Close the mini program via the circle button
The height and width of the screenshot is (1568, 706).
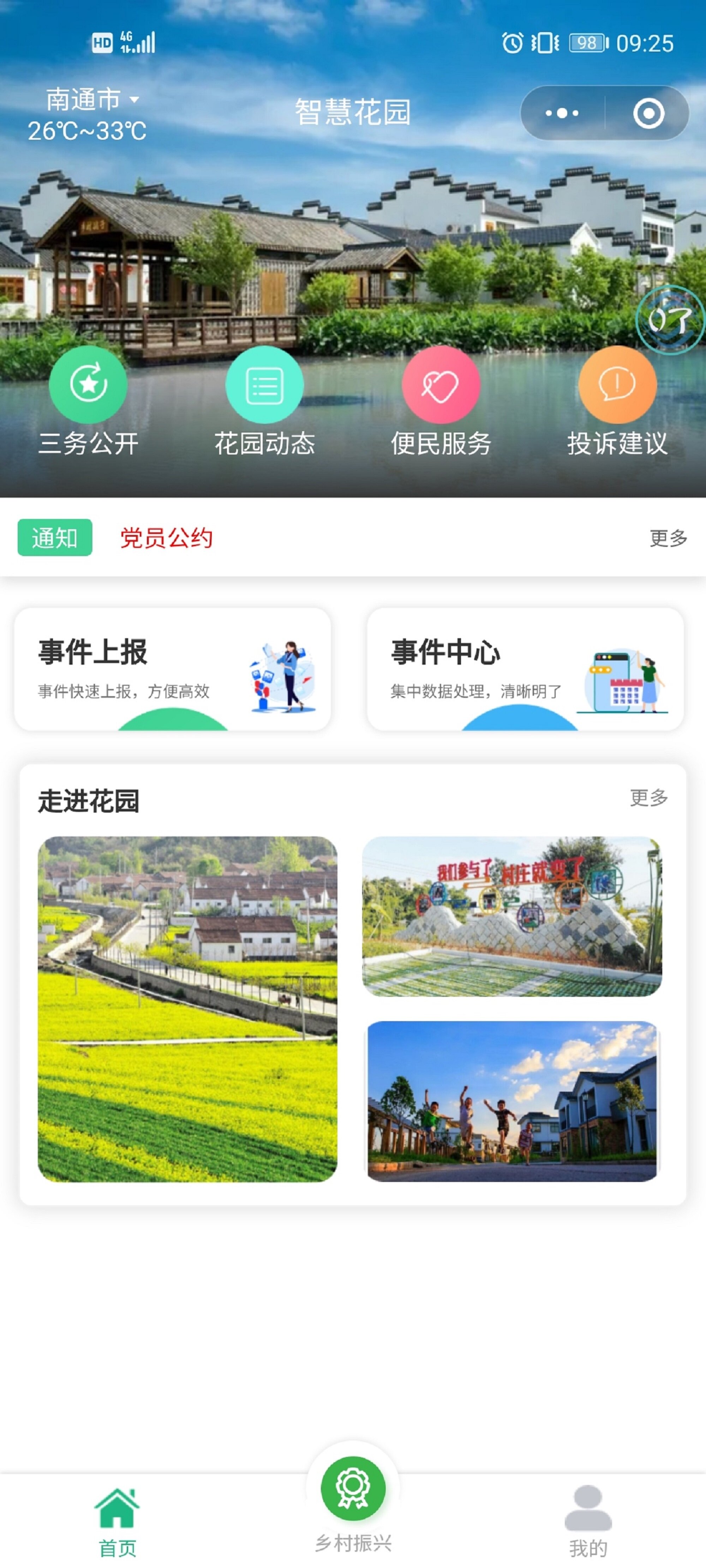pyautogui.click(x=648, y=113)
